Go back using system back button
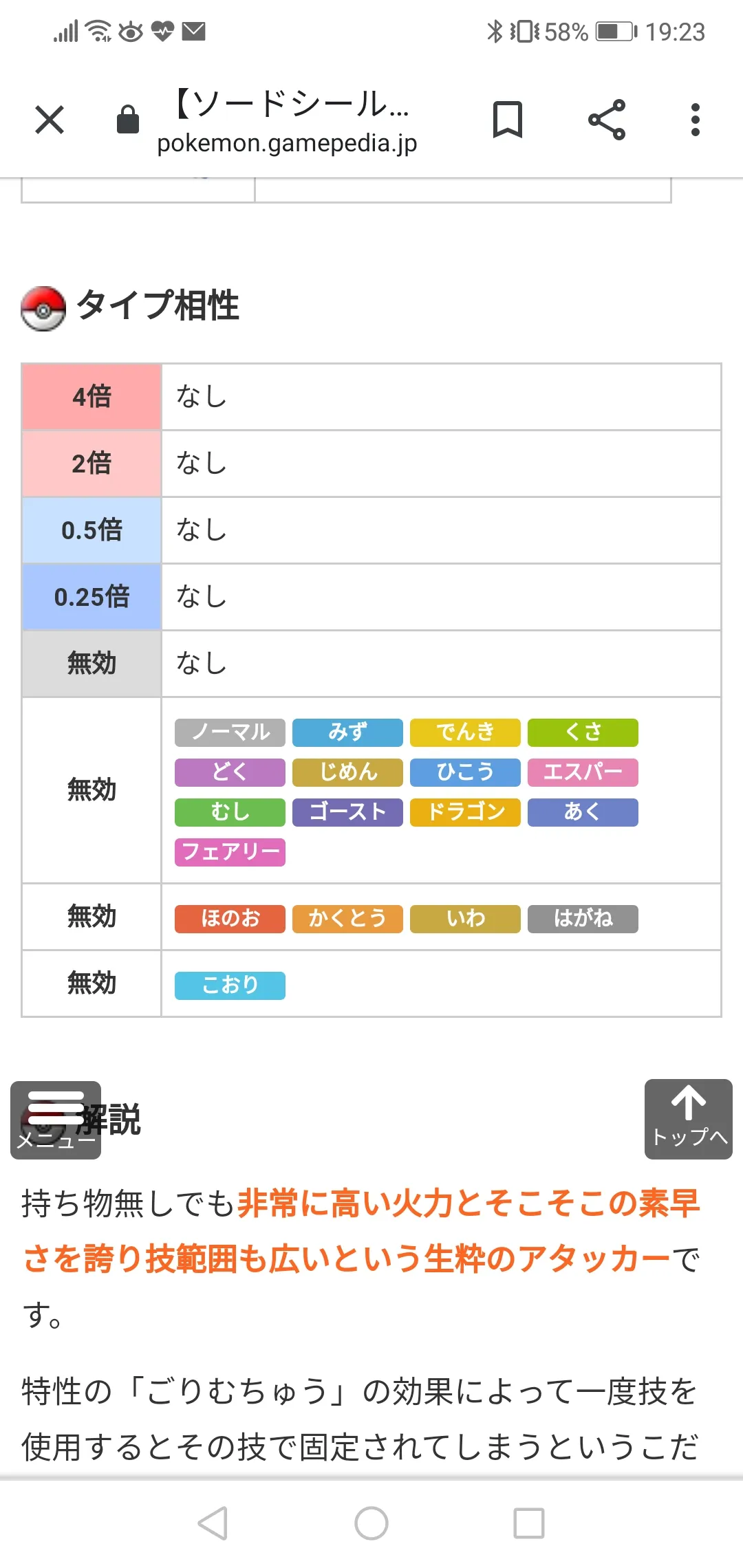This screenshot has height=1568, width=743. coord(213,1523)
